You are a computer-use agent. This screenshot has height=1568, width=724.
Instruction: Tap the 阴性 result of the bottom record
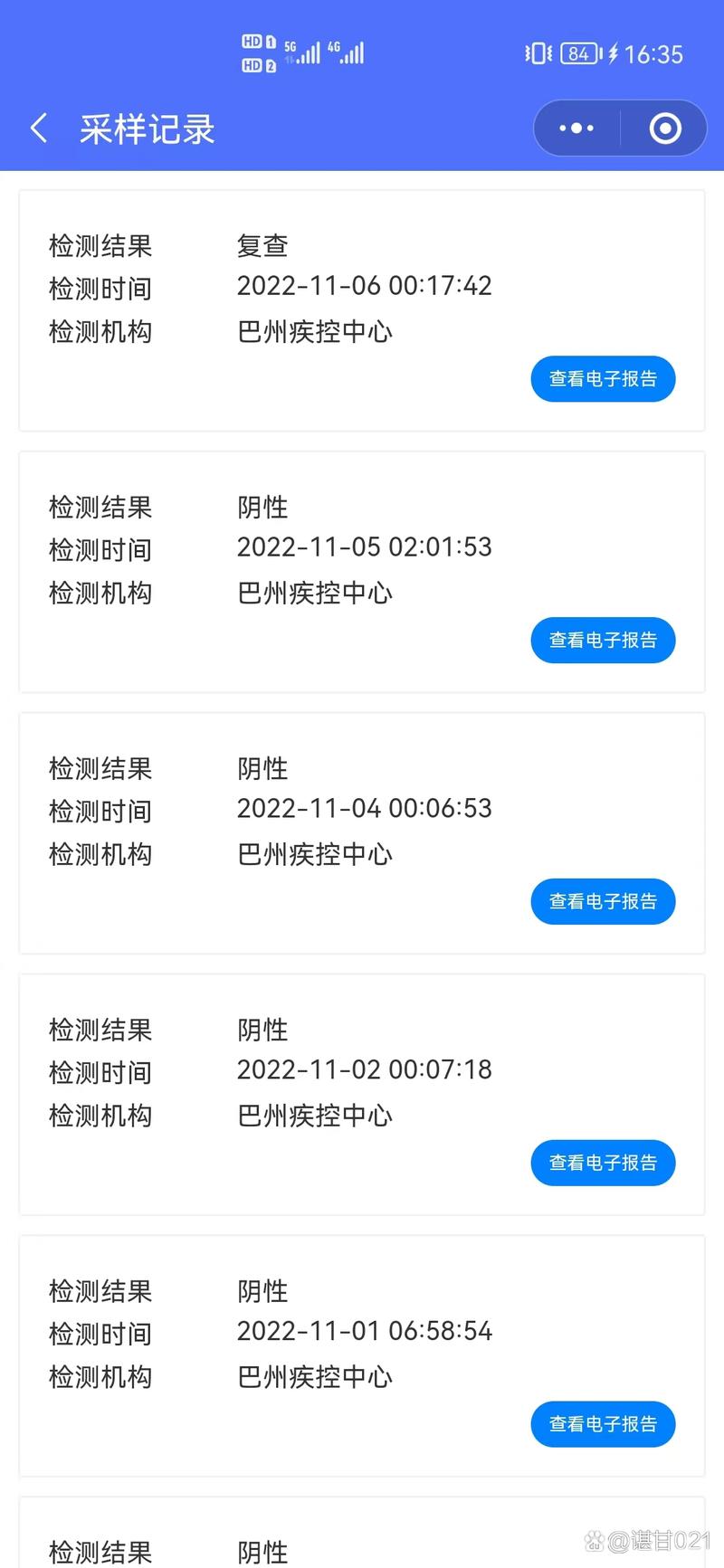click(x=262, y=1551)
